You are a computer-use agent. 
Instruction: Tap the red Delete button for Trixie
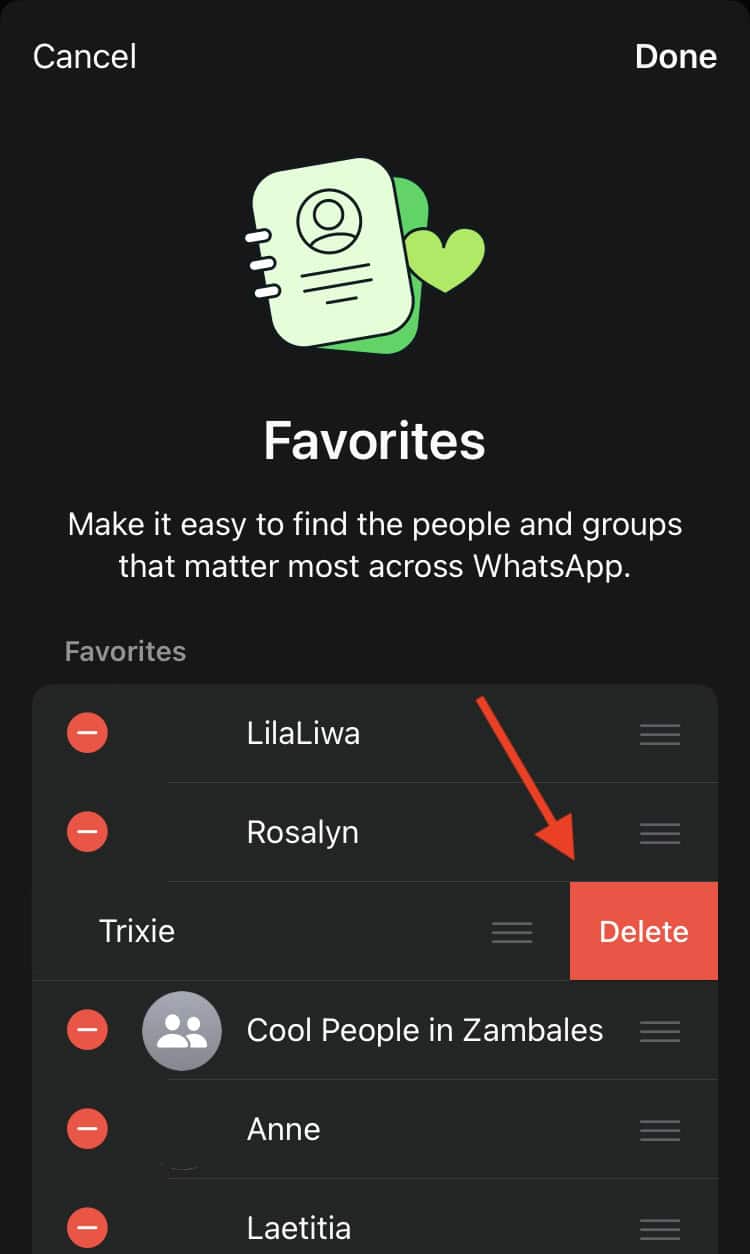[644, 931]
